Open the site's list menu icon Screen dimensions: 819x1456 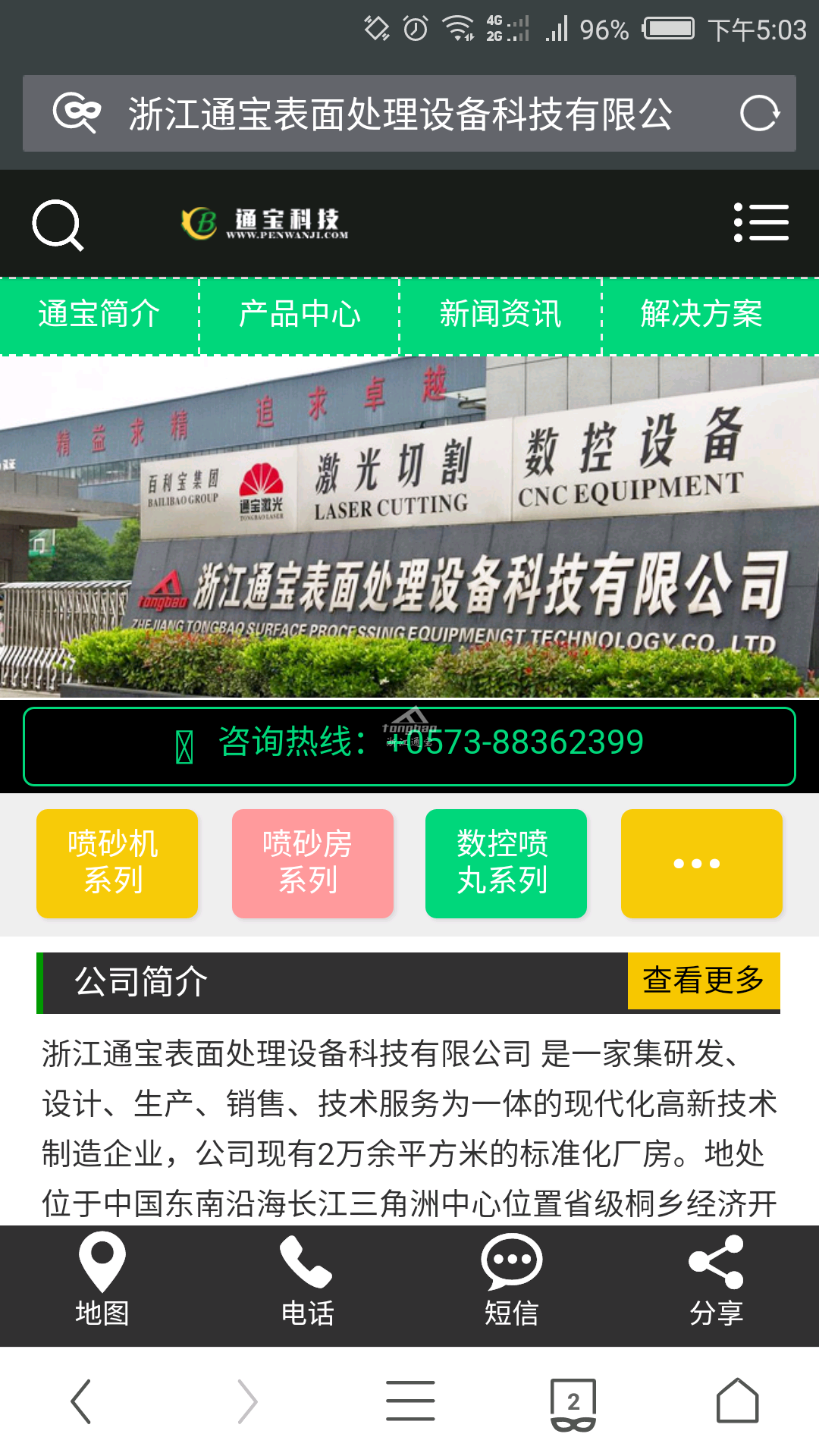point(761,223)
